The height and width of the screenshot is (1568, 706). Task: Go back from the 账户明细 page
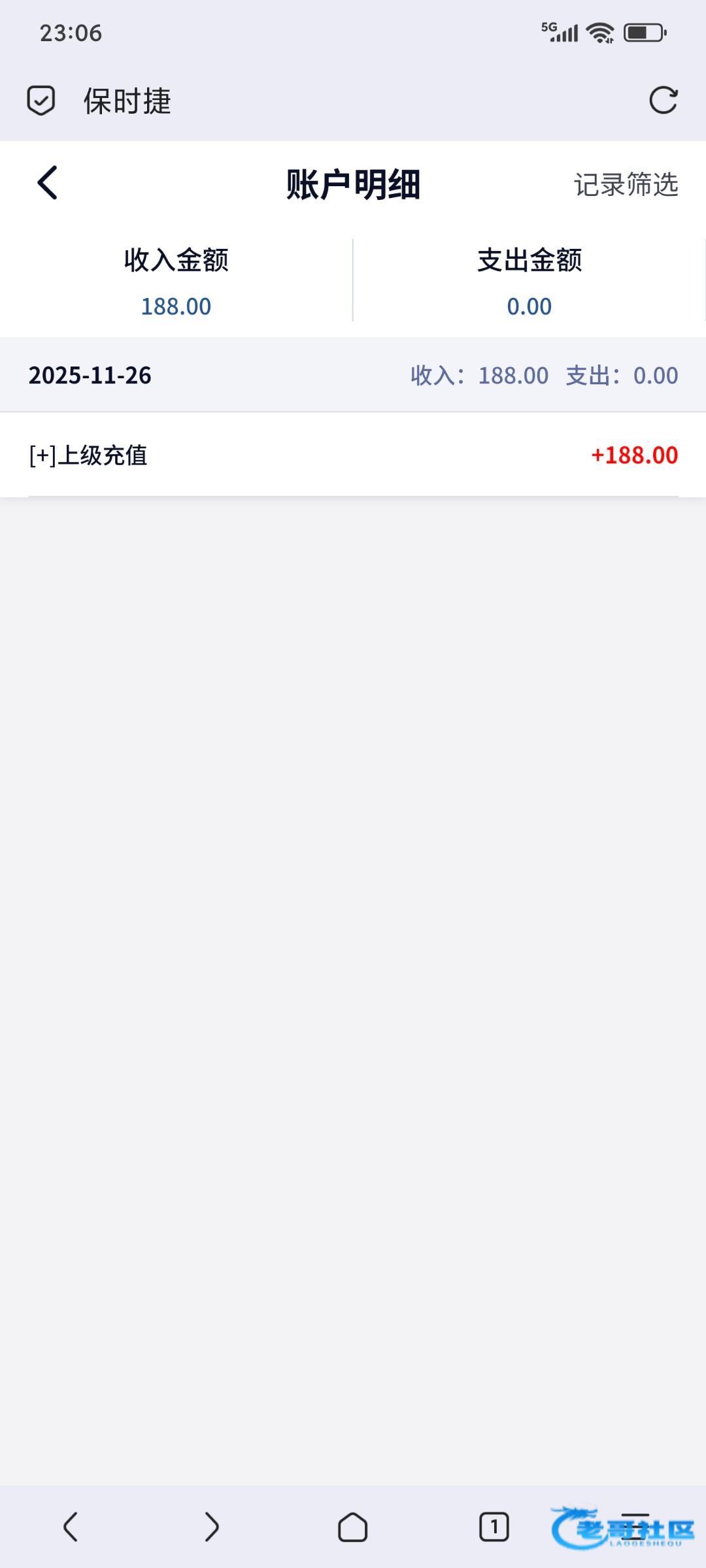coord(48,183)
